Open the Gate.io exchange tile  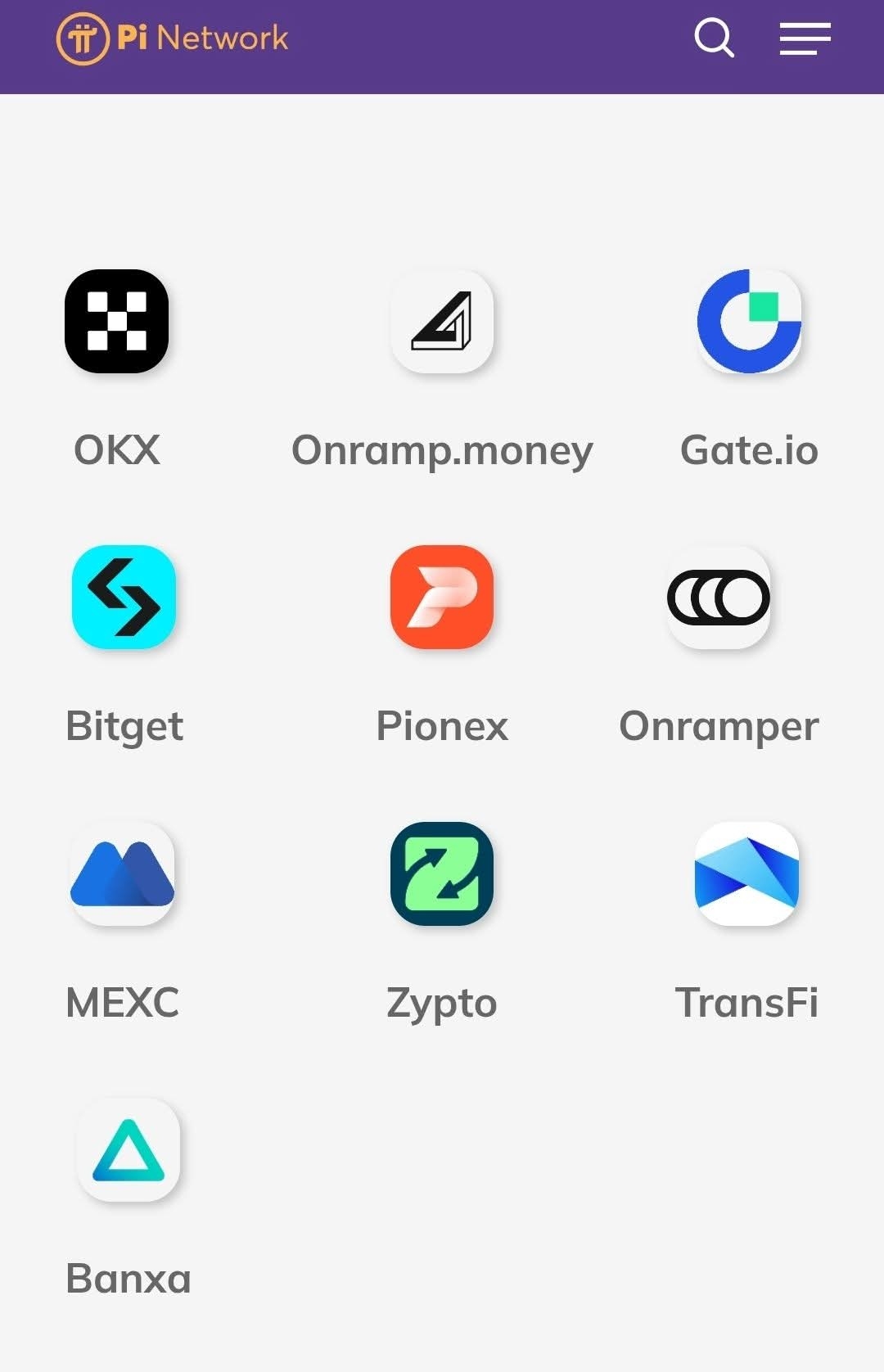(749, 322)
